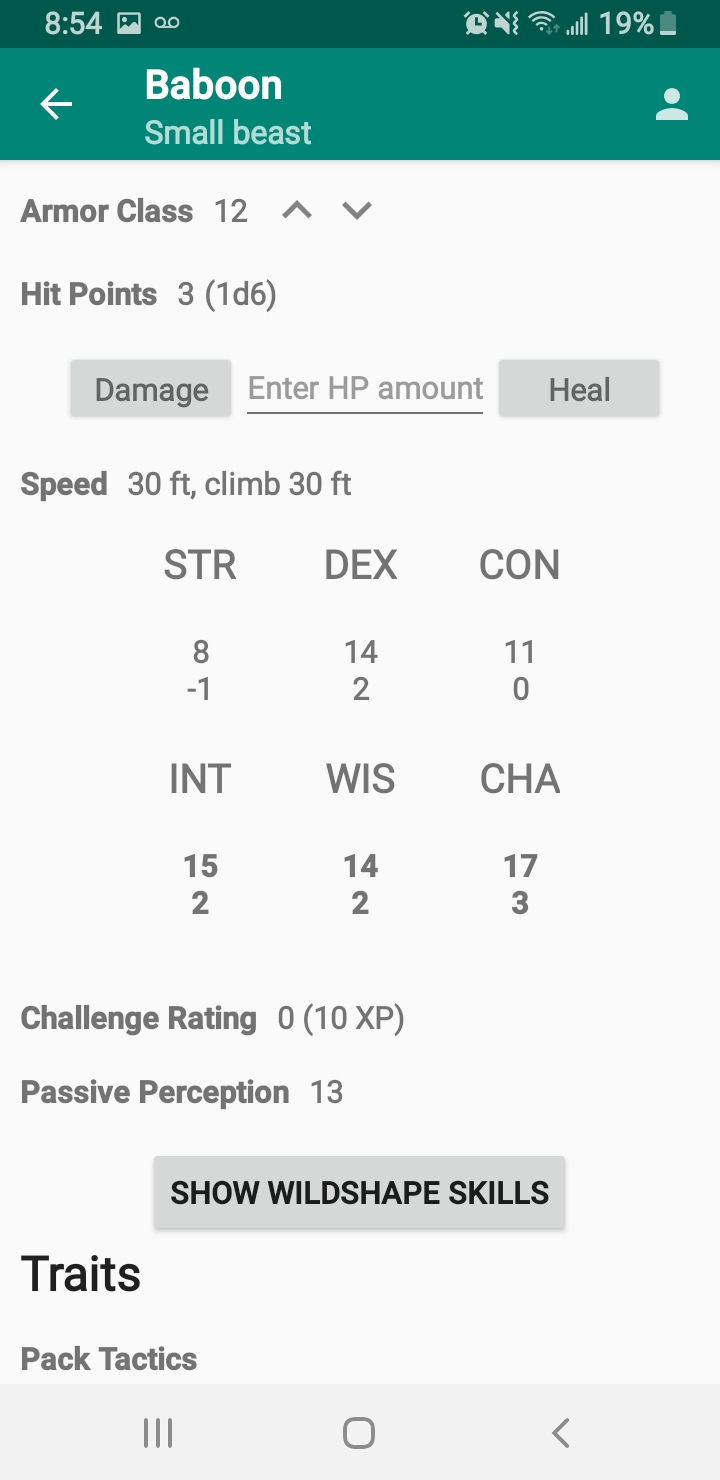The image size is (720, 1480).
Task: Increase Armor Class with the up arrow
Action: coord(297,211)
